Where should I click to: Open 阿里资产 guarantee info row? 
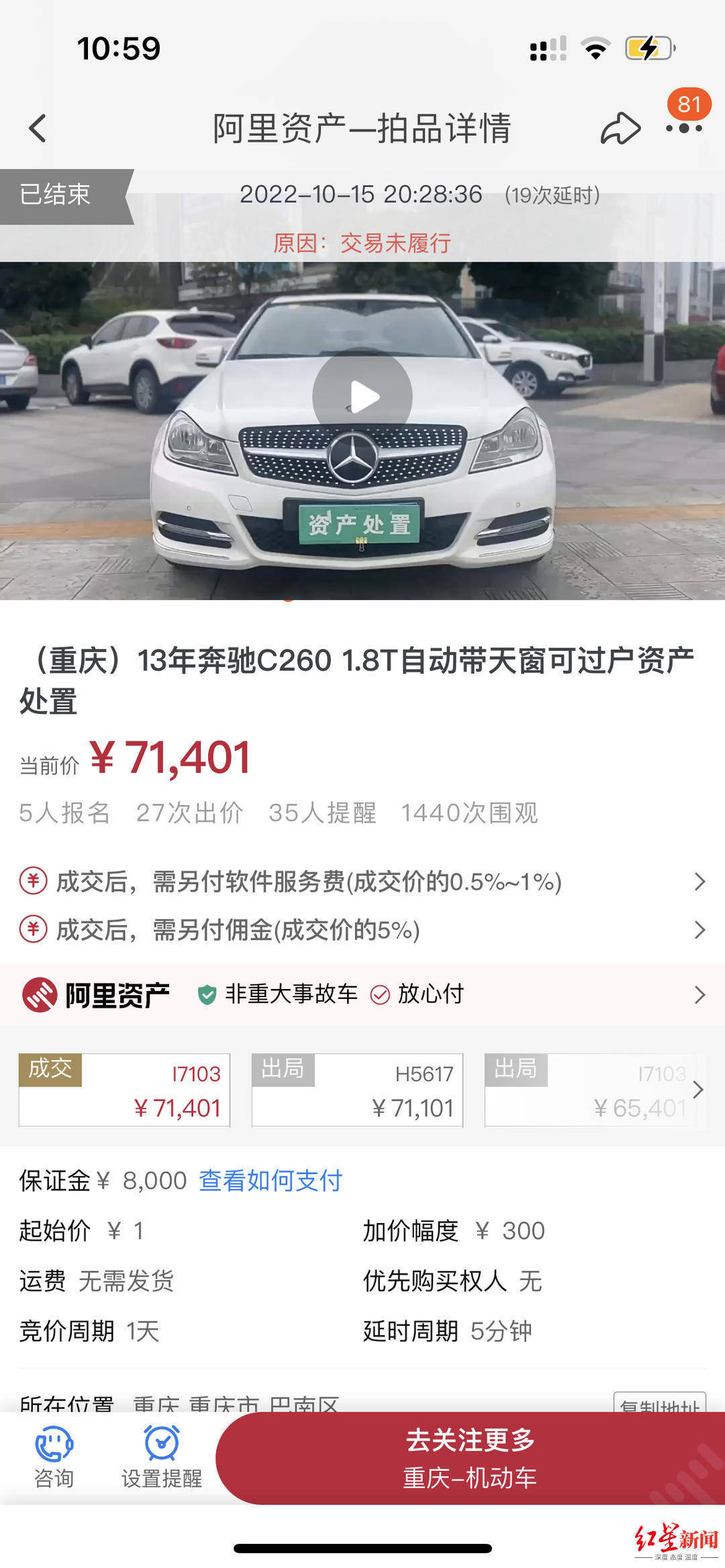362,994
